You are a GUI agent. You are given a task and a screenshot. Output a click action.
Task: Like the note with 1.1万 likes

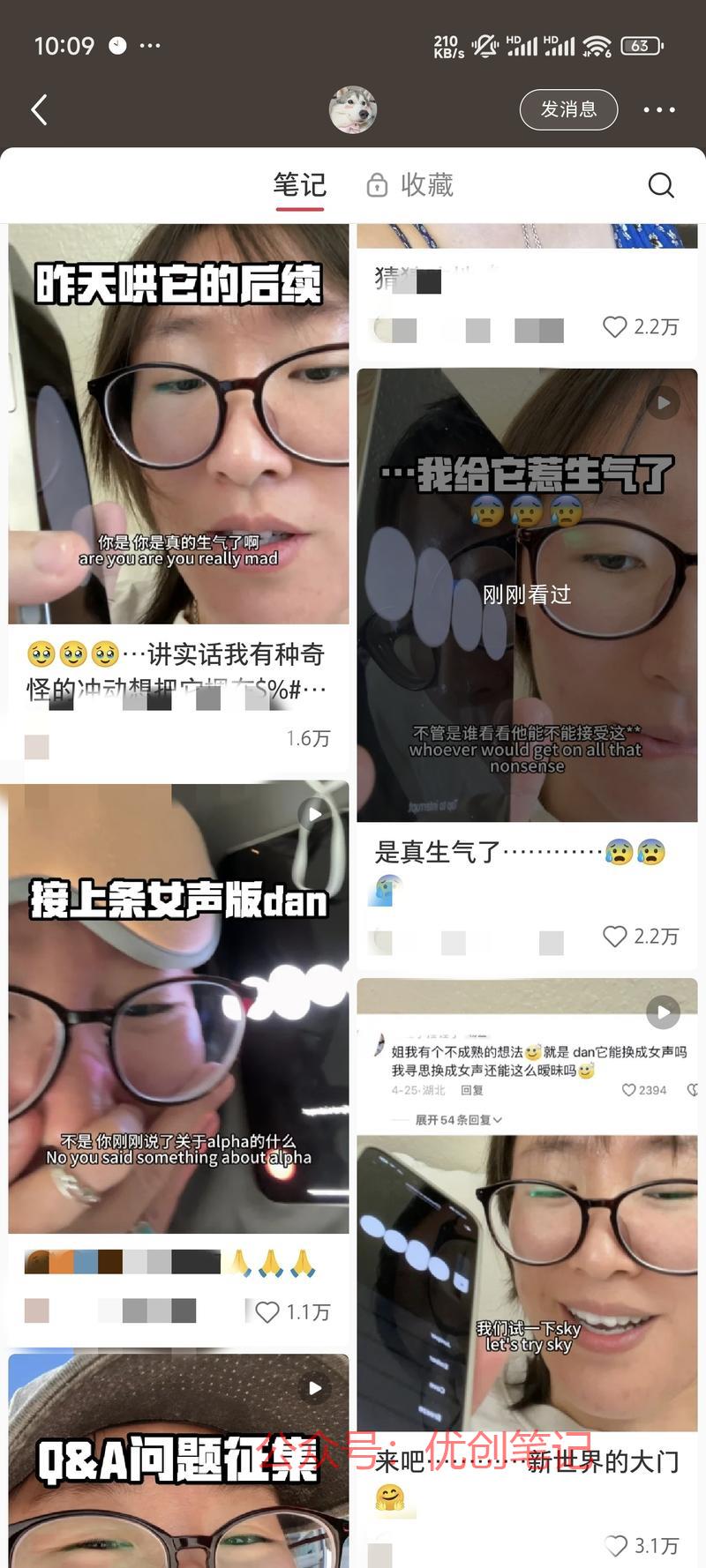click(267, 1312)
